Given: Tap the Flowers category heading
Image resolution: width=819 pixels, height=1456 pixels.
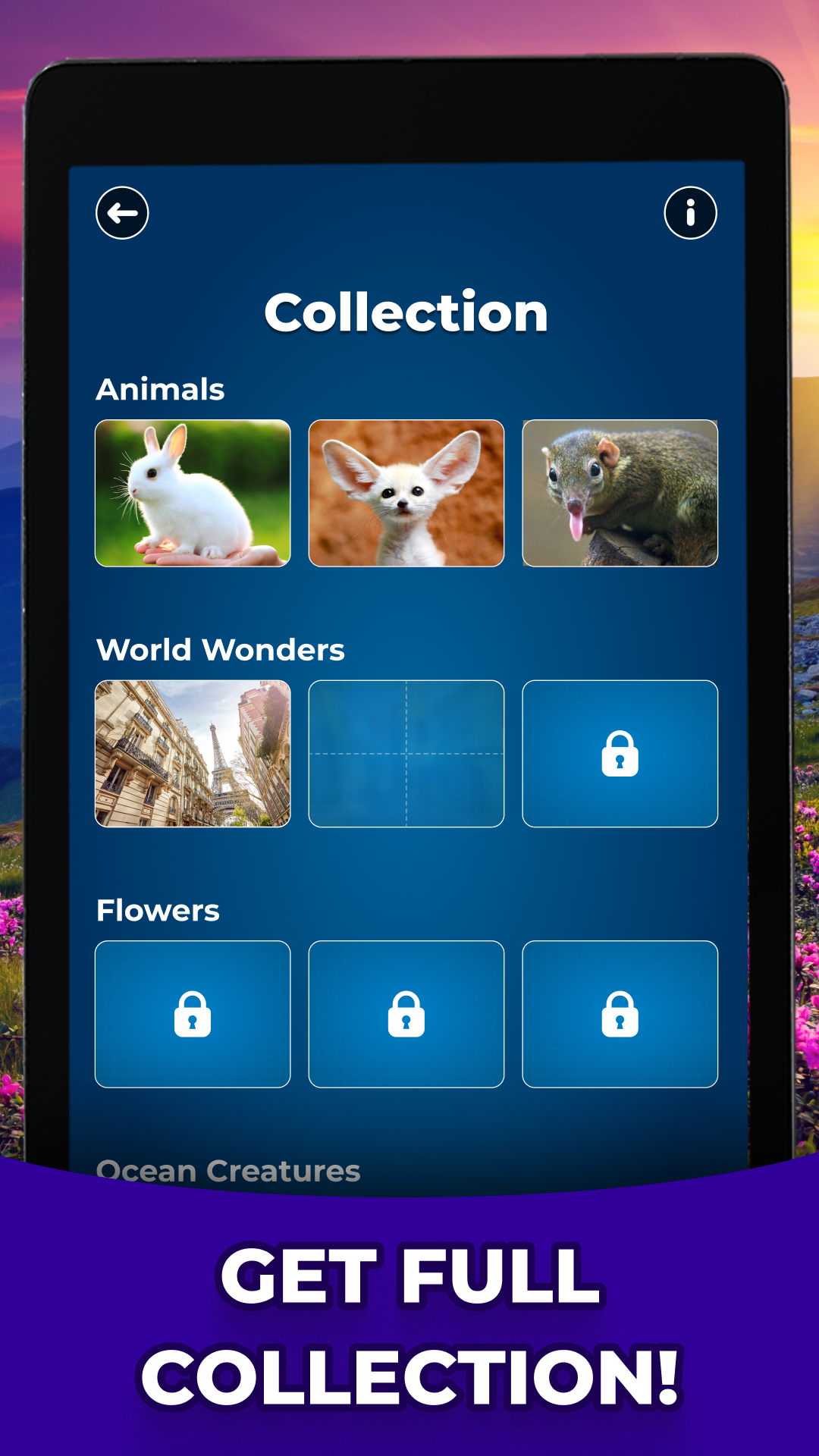Looking at the screenshot, I should (158, 911).
